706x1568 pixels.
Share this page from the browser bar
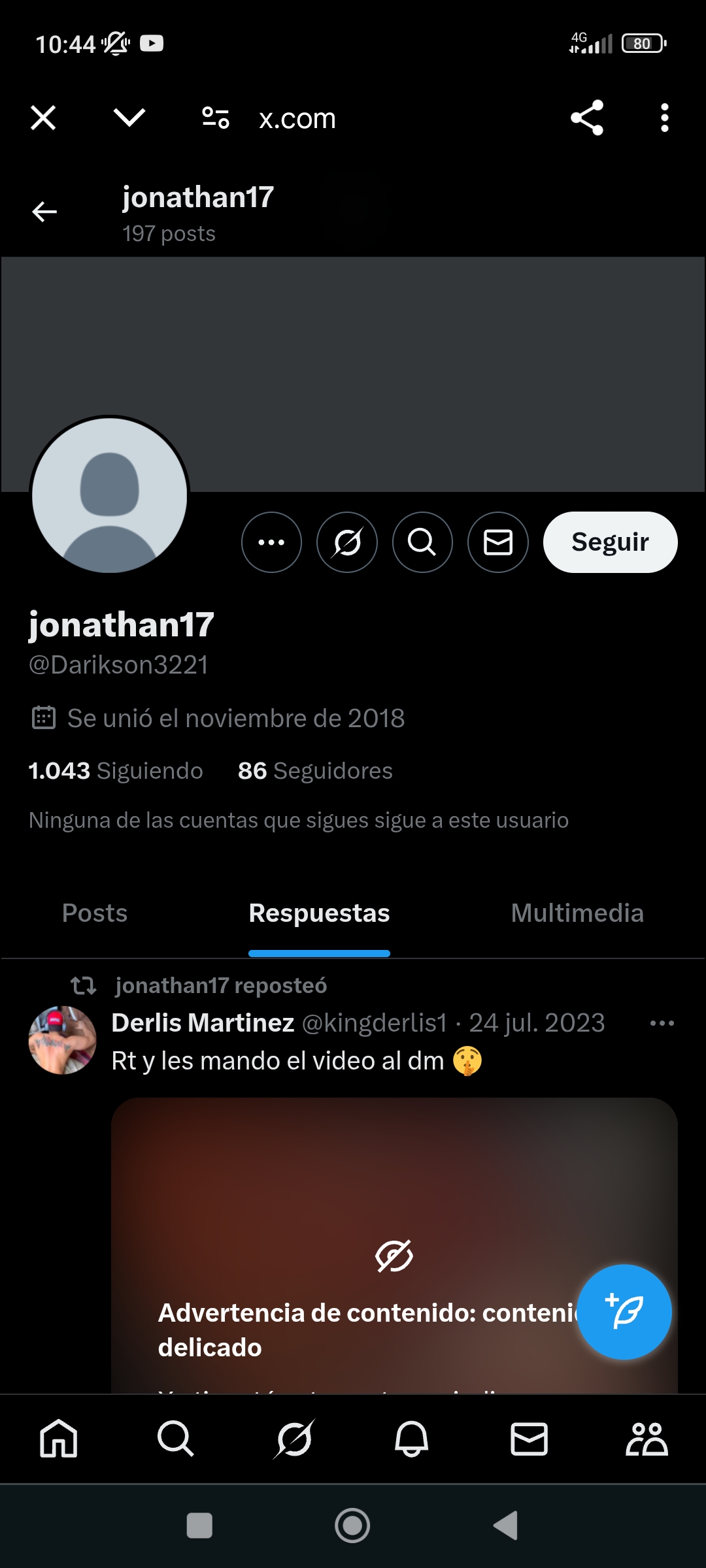click(586, 118)
